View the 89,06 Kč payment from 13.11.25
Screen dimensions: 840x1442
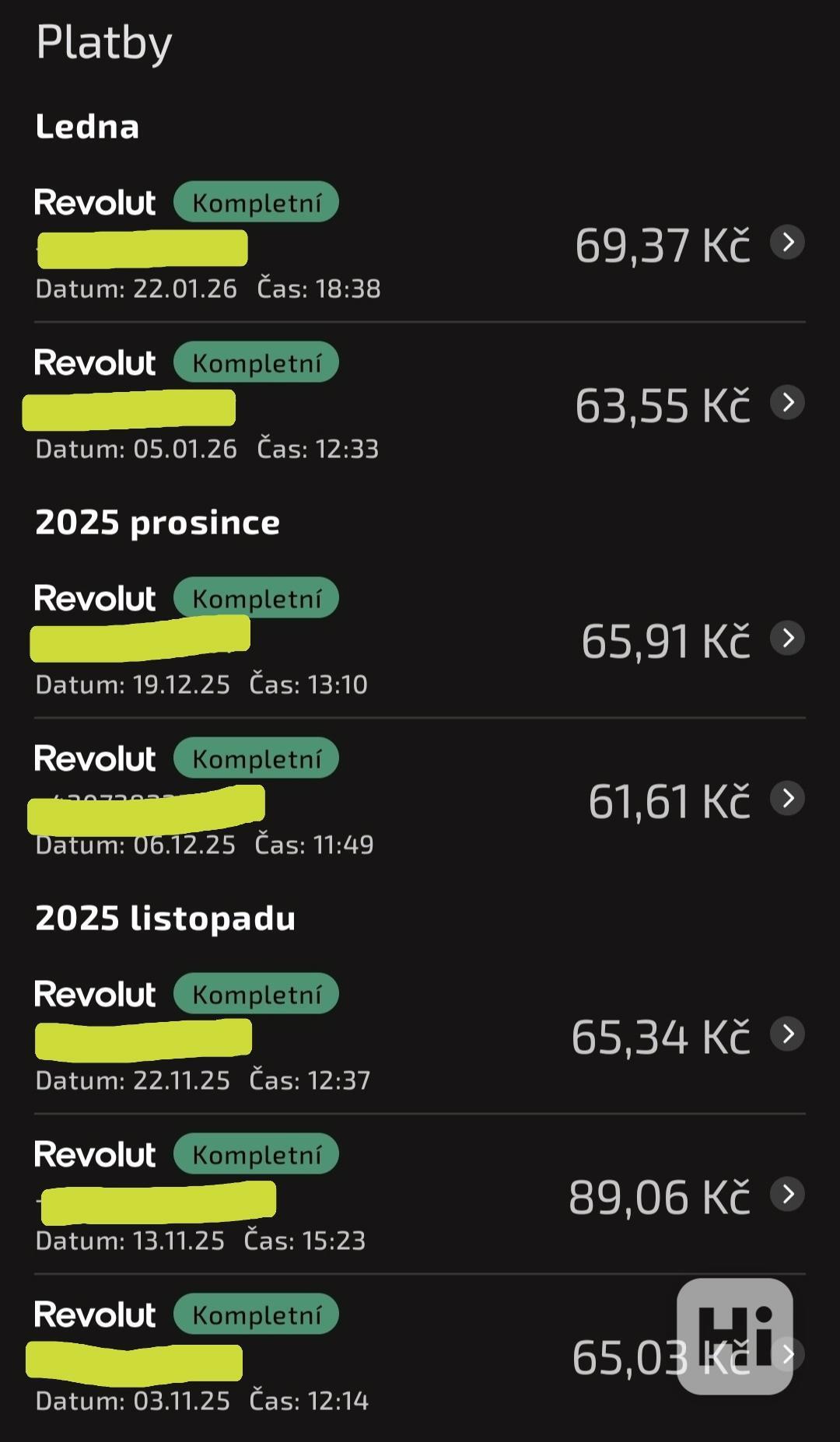(x=787, y=1195)
